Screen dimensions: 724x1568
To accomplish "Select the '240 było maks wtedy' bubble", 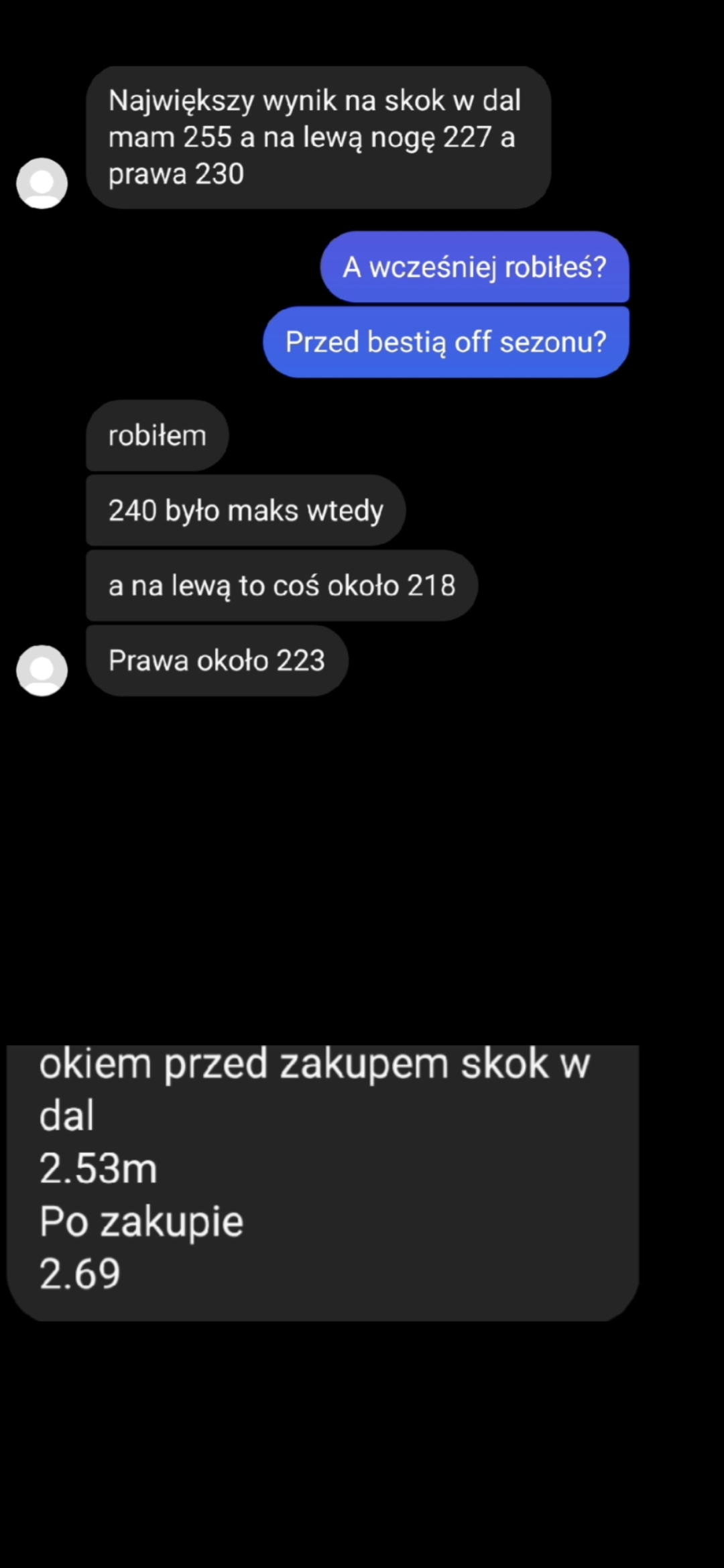I will click(245, 510).
